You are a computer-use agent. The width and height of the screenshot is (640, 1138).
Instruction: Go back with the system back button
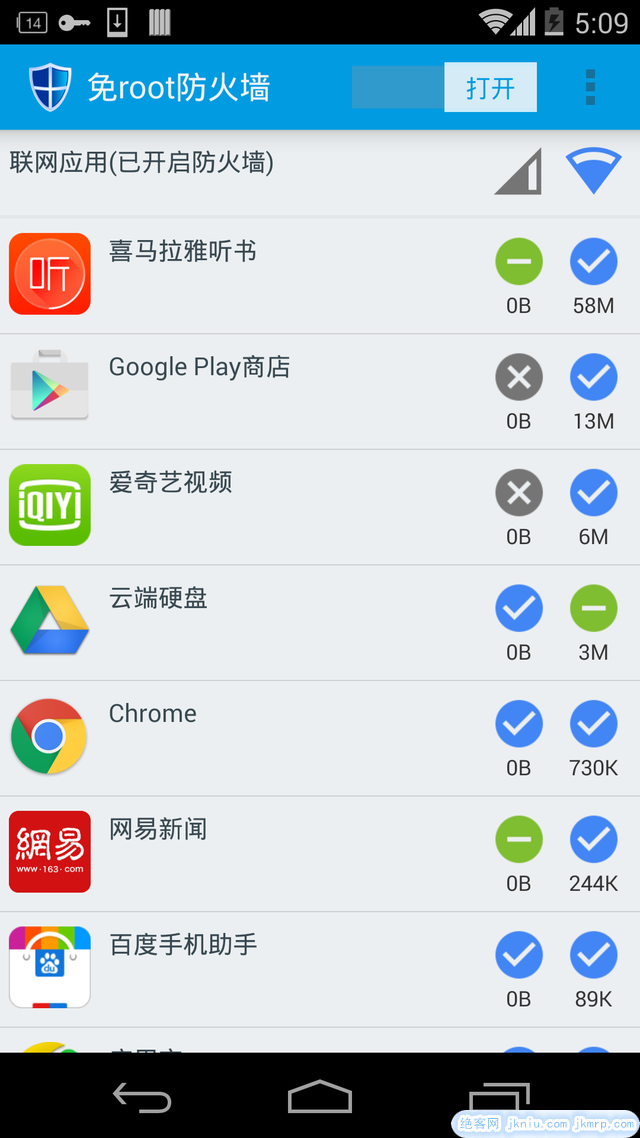pyautogui.click(x=142, y=1097)
